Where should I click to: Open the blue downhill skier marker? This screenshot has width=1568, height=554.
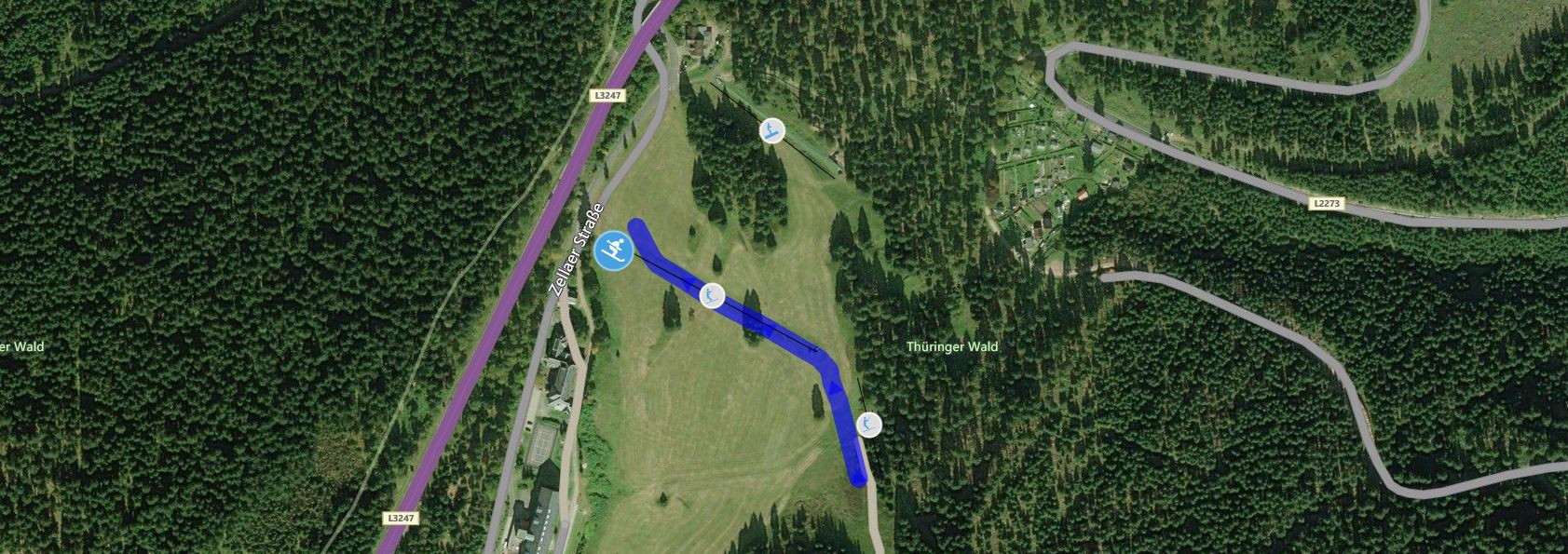click(614, 250)
